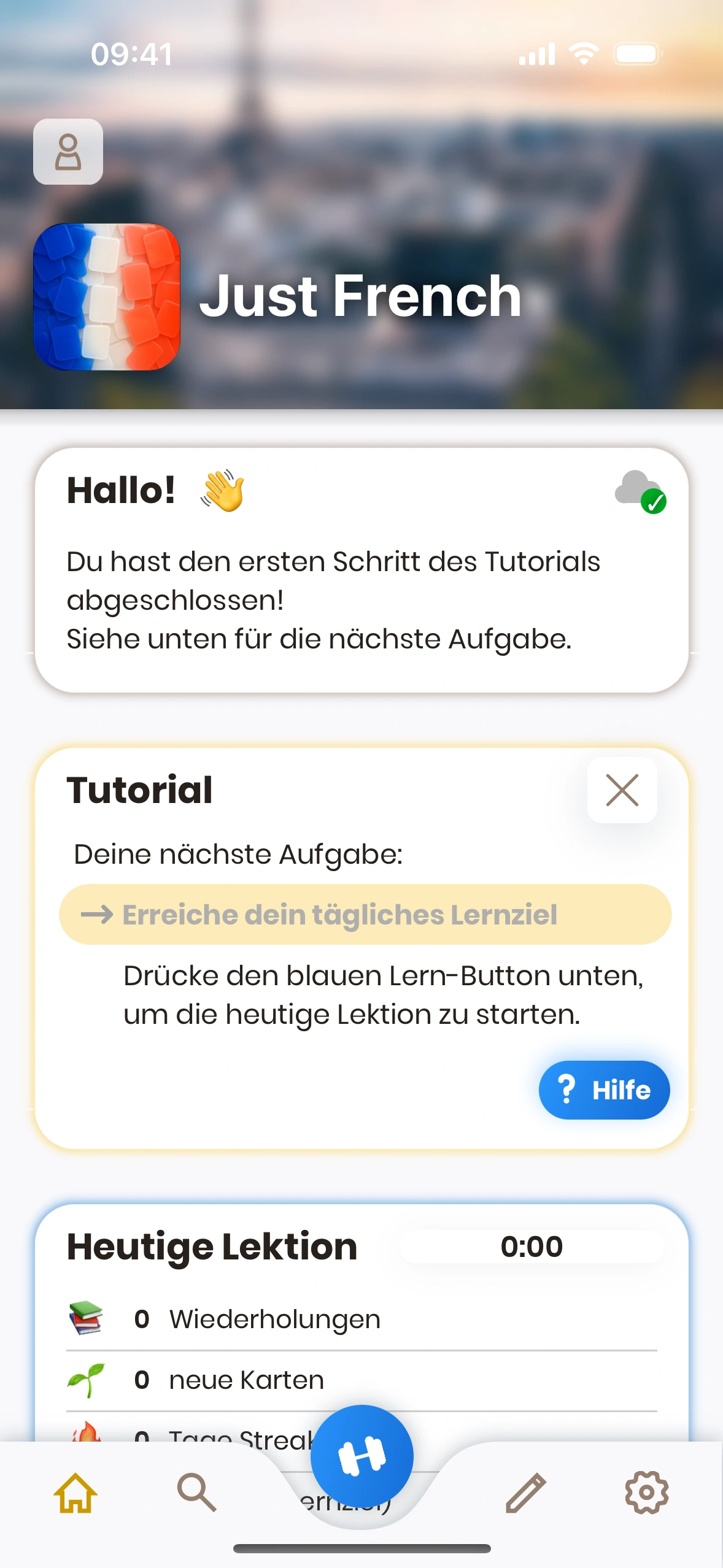Image resolution: width=723 pixels, height=1568 pixels.
Task: Open the Hilfe help button
Action: point(604,1090)
